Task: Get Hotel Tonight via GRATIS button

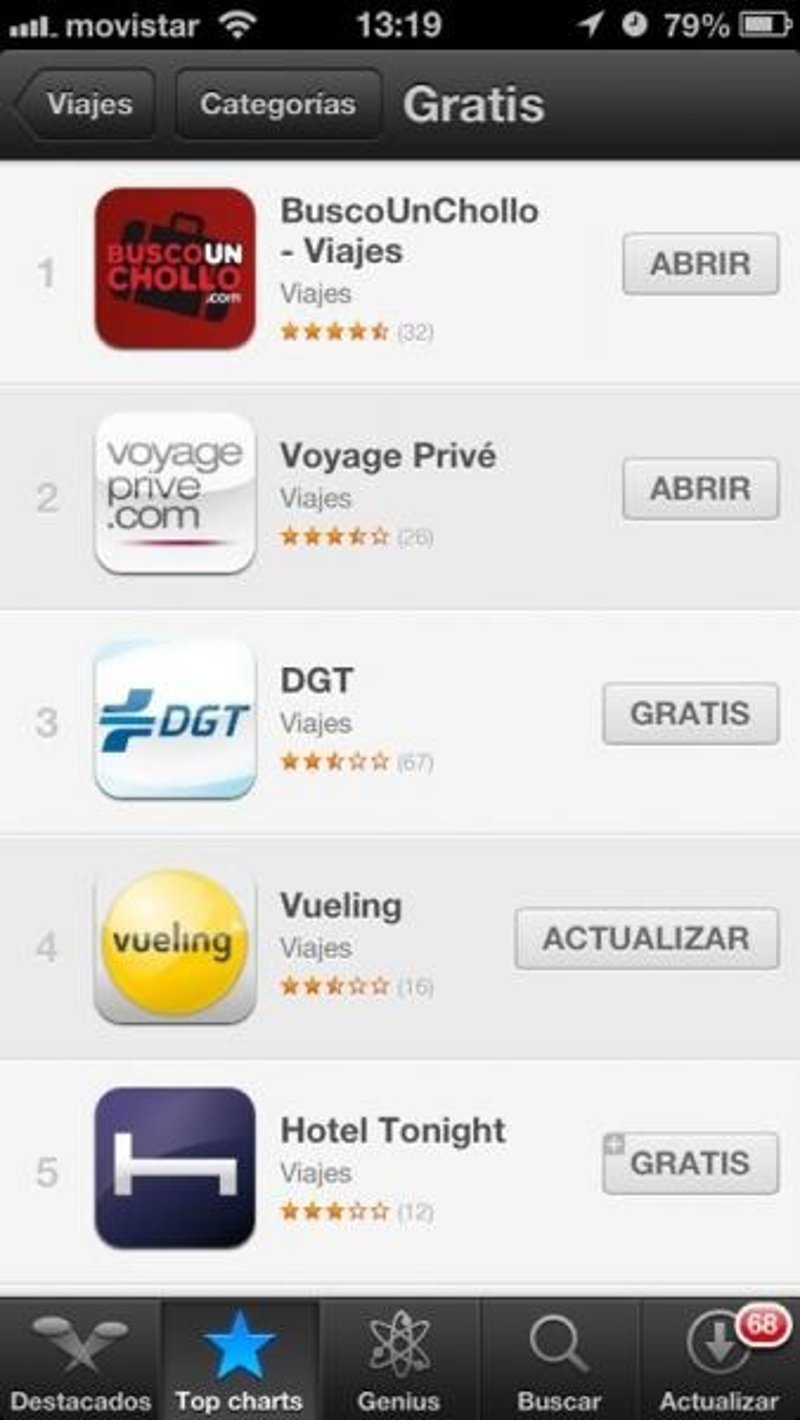Action: pyautogui.click(x=690, y=1163)
